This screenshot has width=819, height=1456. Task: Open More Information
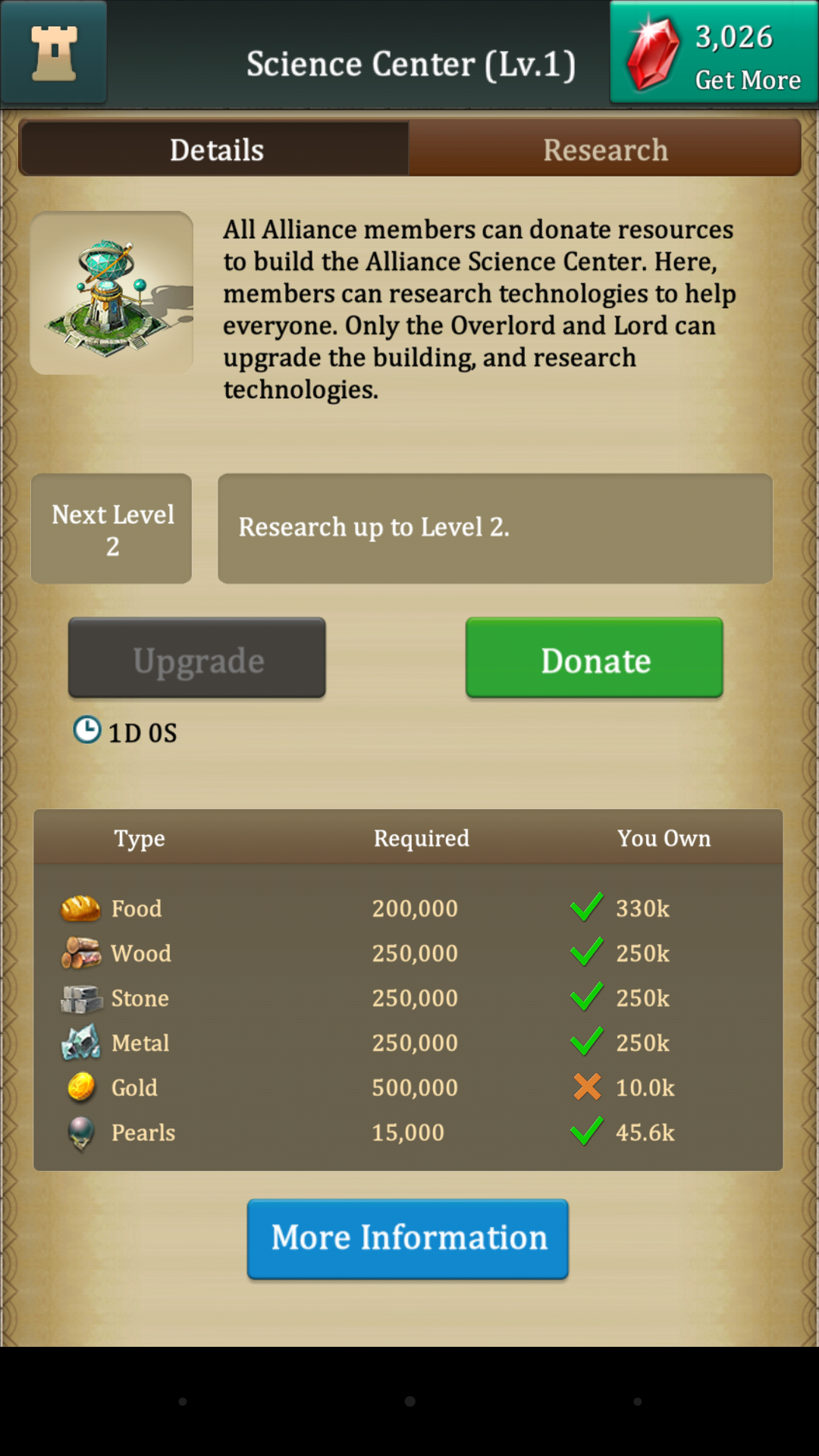tap(408, 1239)
